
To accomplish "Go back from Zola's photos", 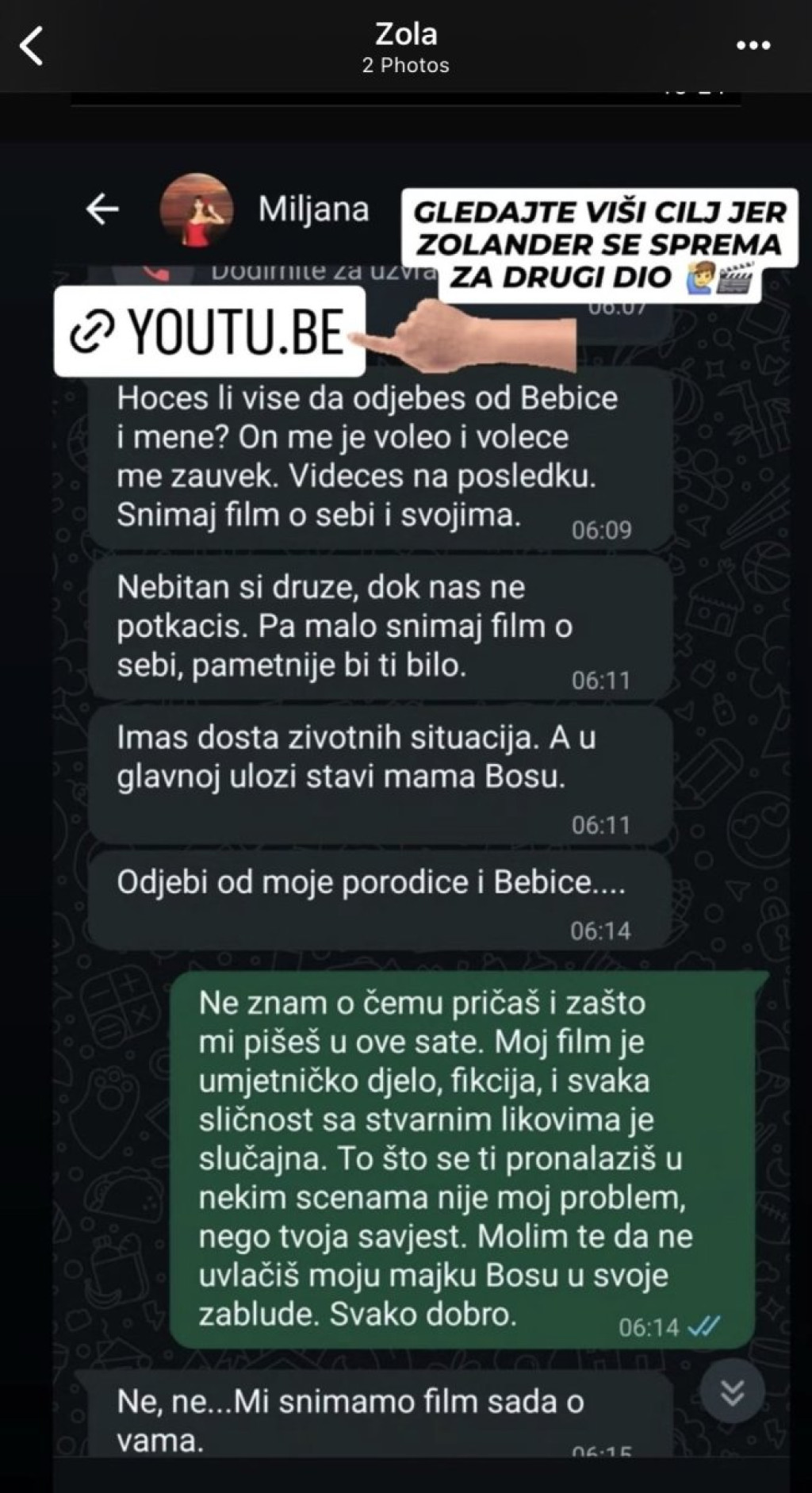I will pos(32,46).
